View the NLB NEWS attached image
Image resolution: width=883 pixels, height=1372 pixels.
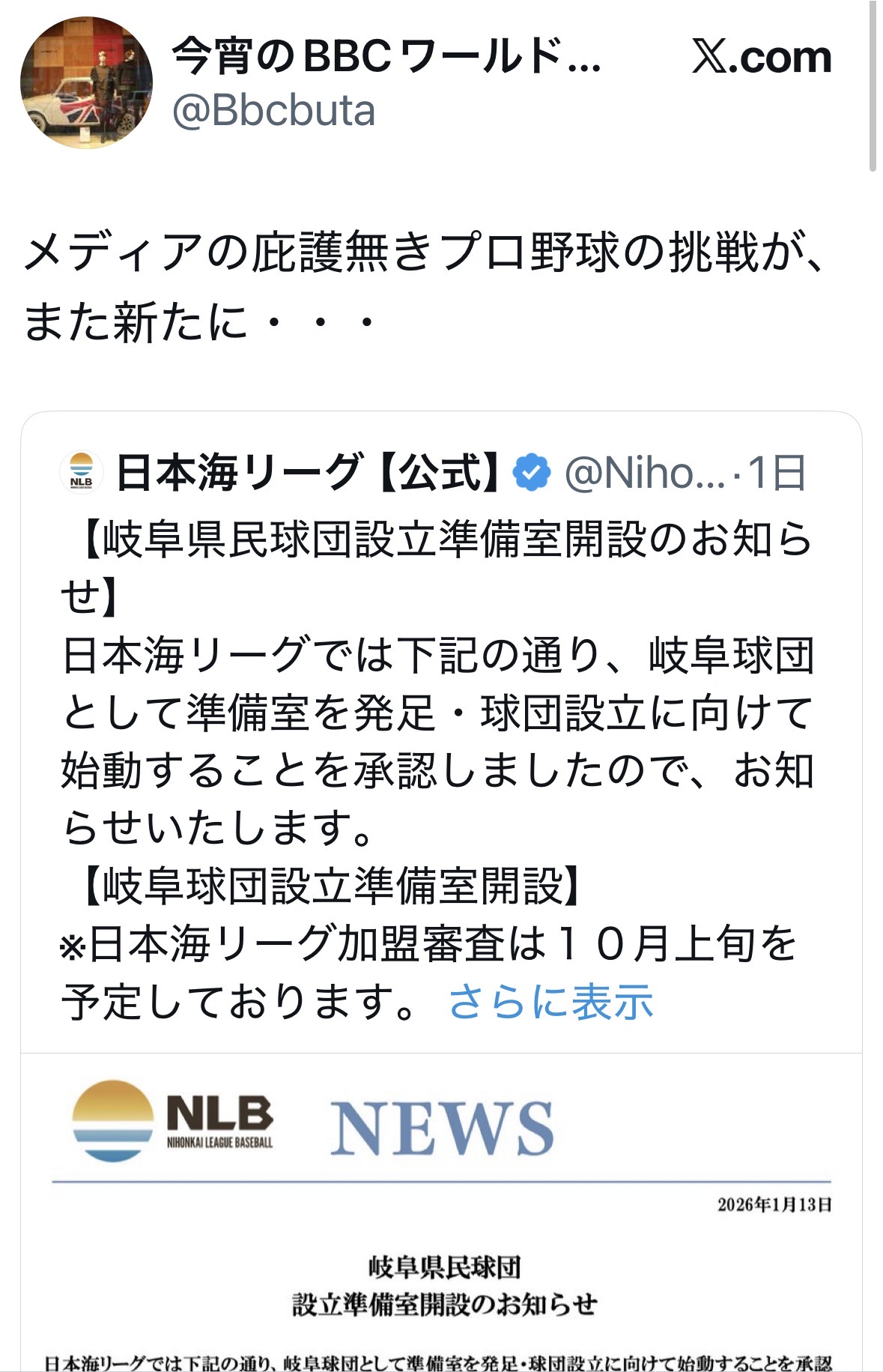pyautogui.click(x=441, y=1212)
